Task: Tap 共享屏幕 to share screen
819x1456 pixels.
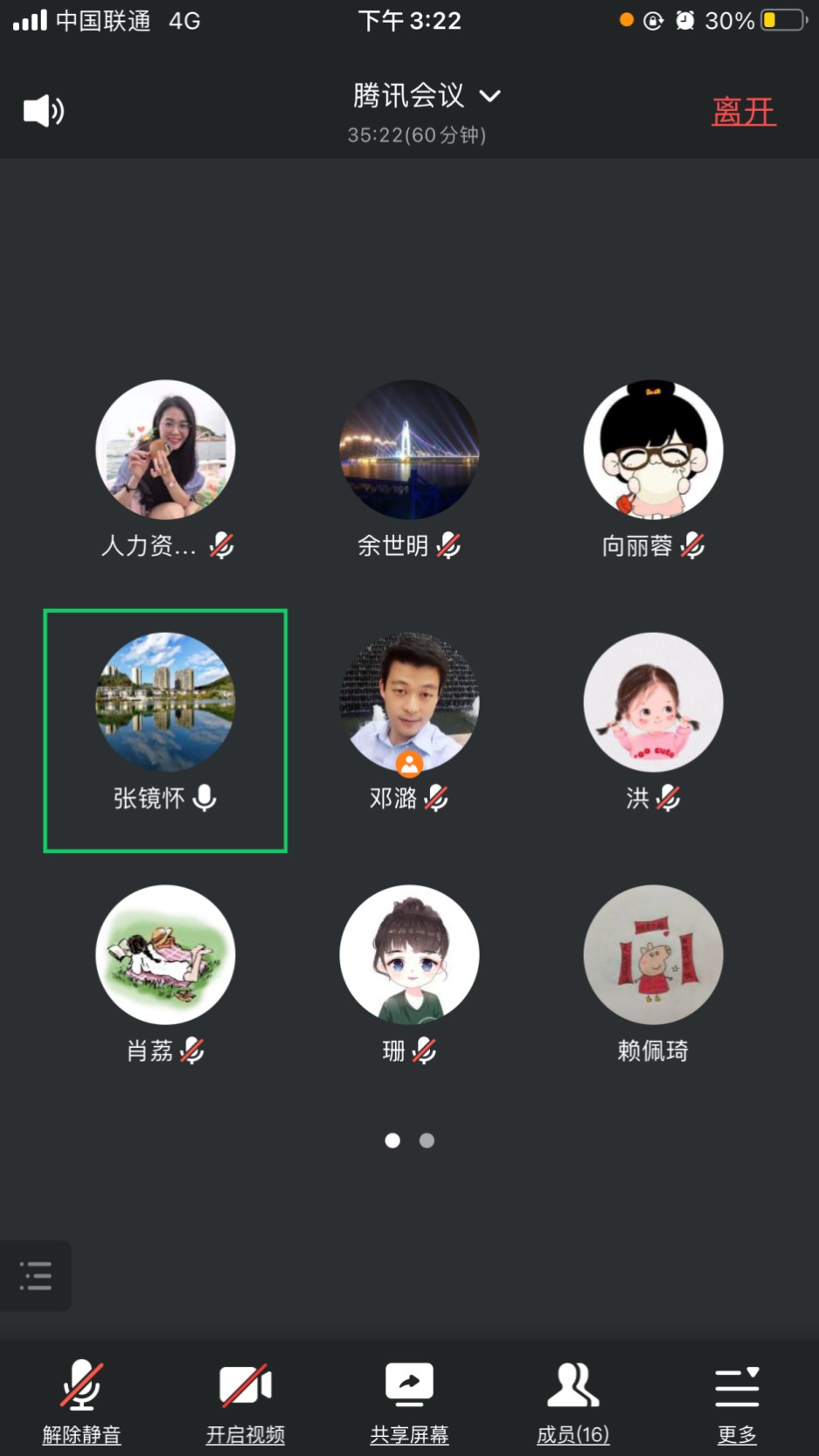Action: [409, 1400]
